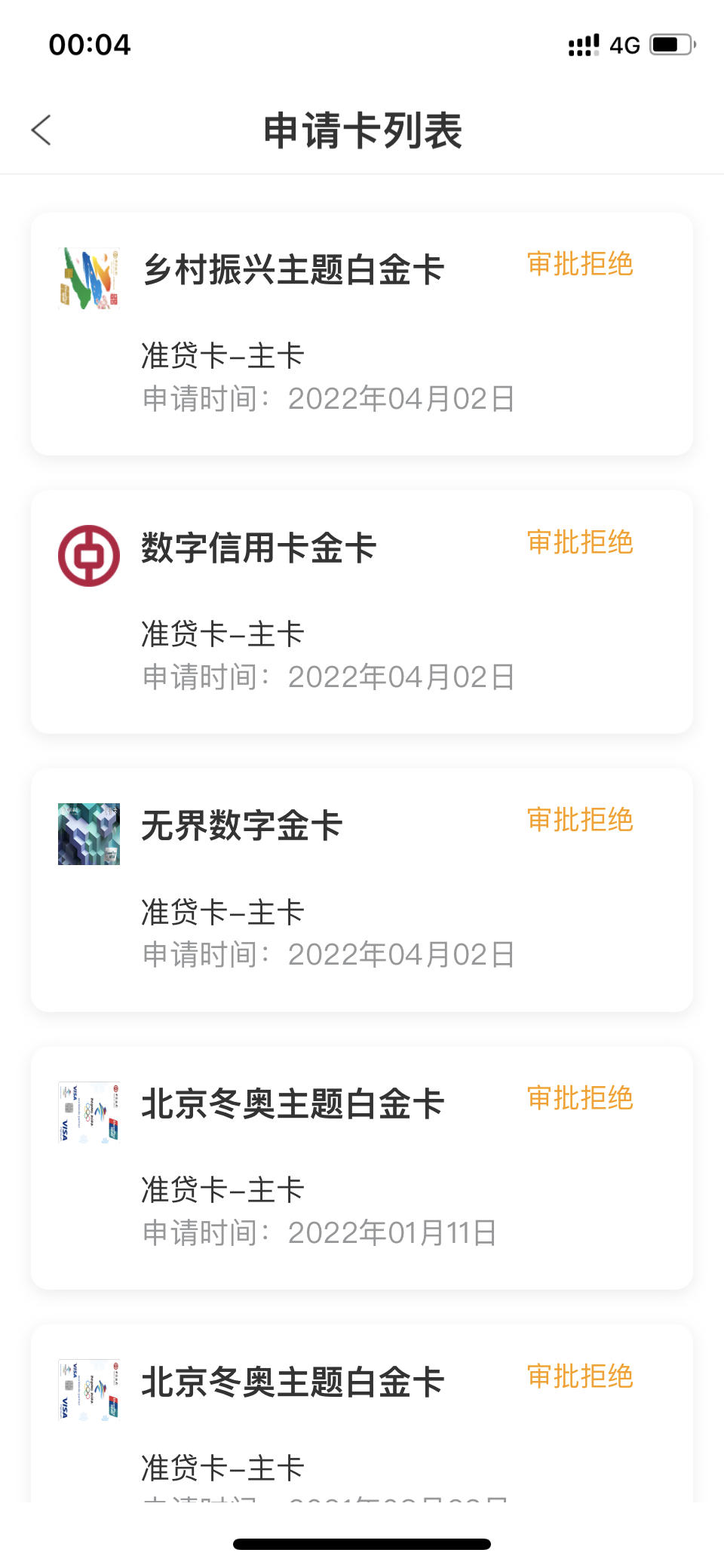
Task: Open the 数字信用卡金卡 application card
Action: (x=362, y=612)
